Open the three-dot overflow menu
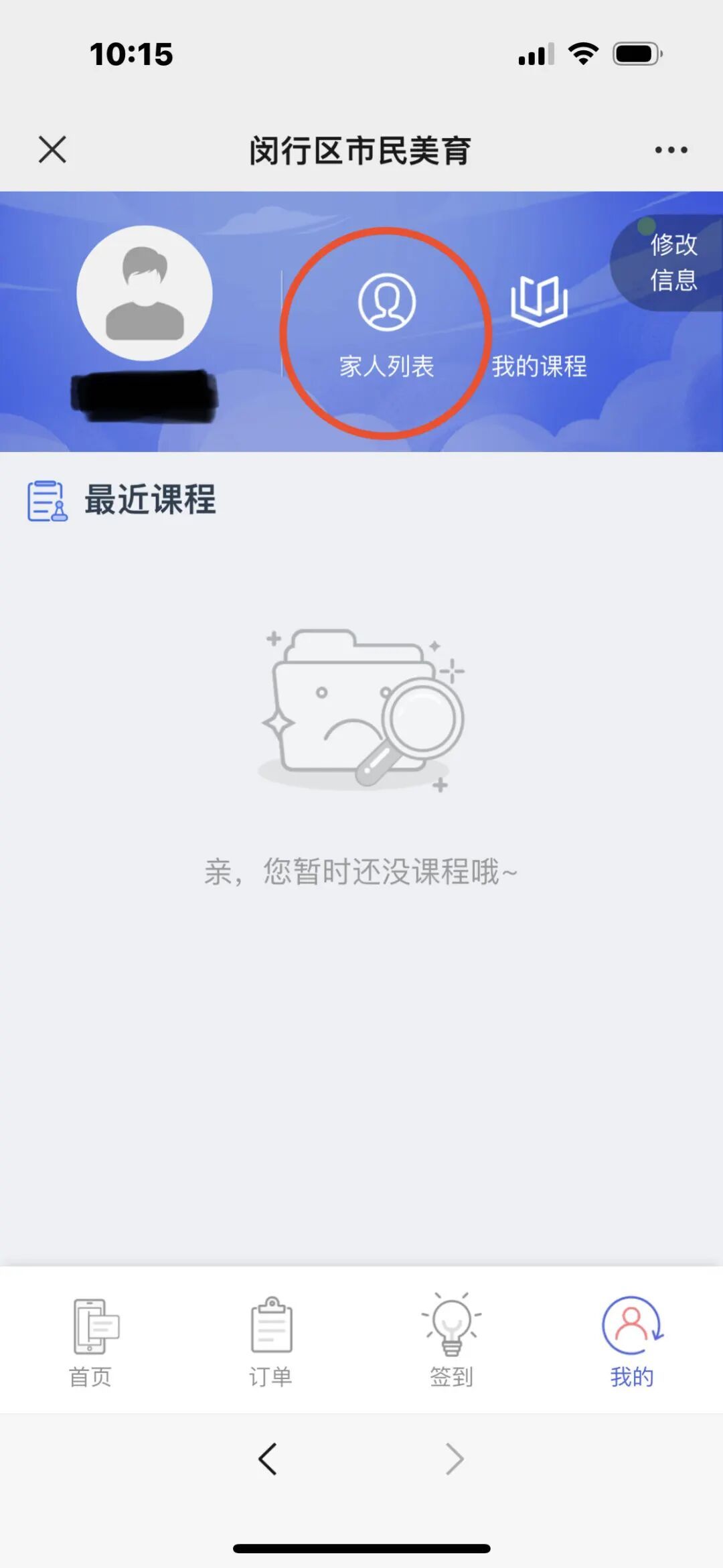723x1568 pixels. (x=671, y=150)
